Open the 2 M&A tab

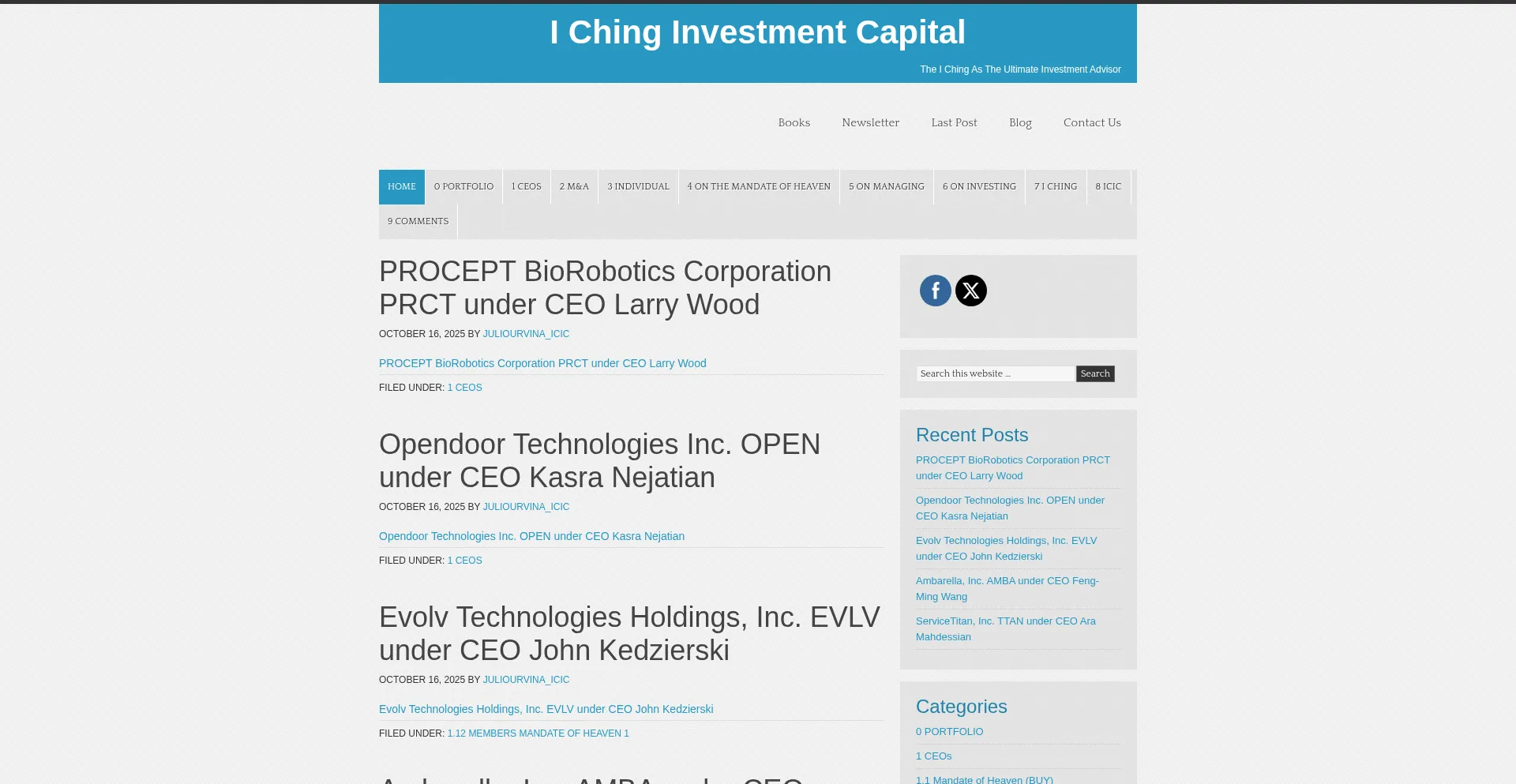tap(574, 187)
